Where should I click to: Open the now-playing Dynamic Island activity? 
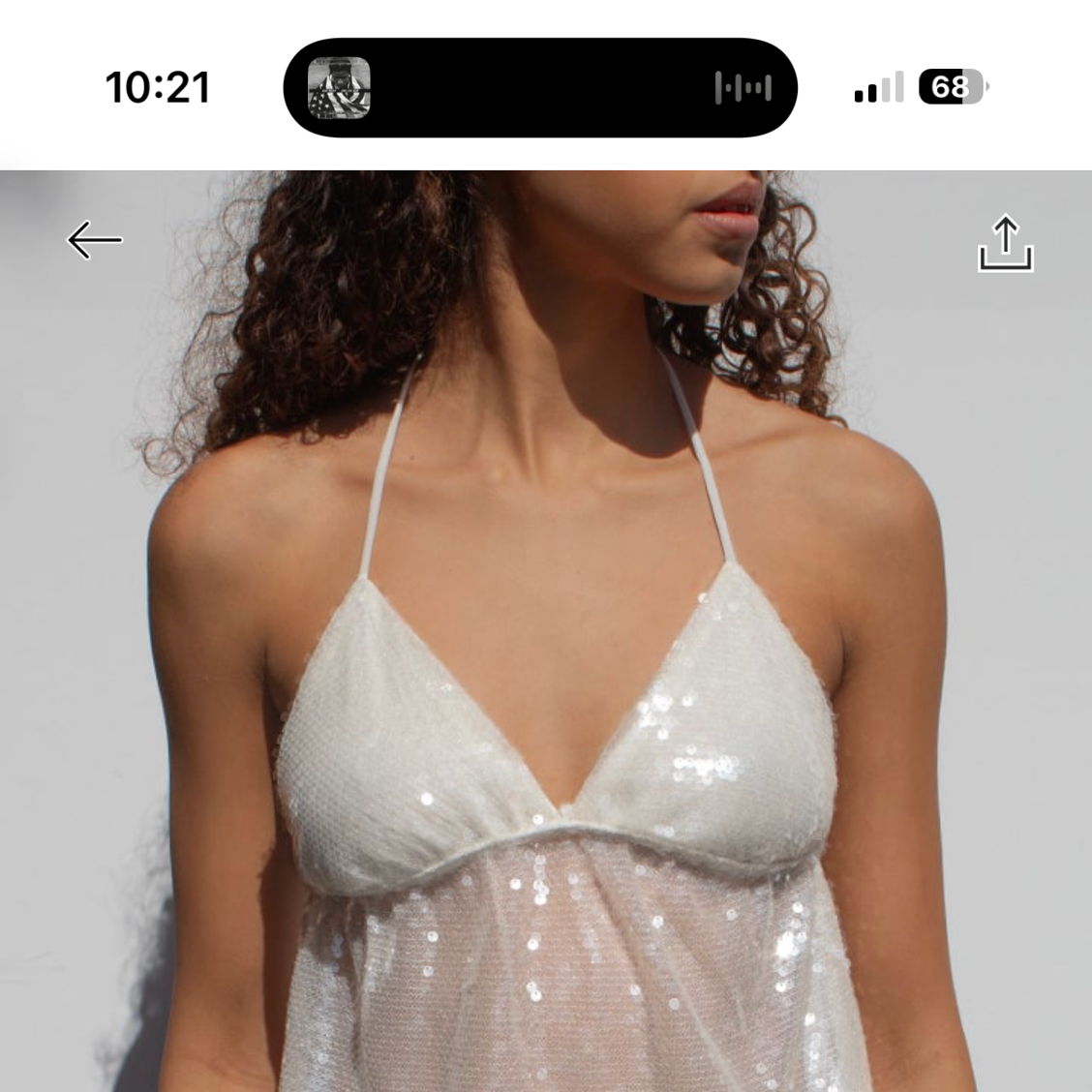click(539, 88)
